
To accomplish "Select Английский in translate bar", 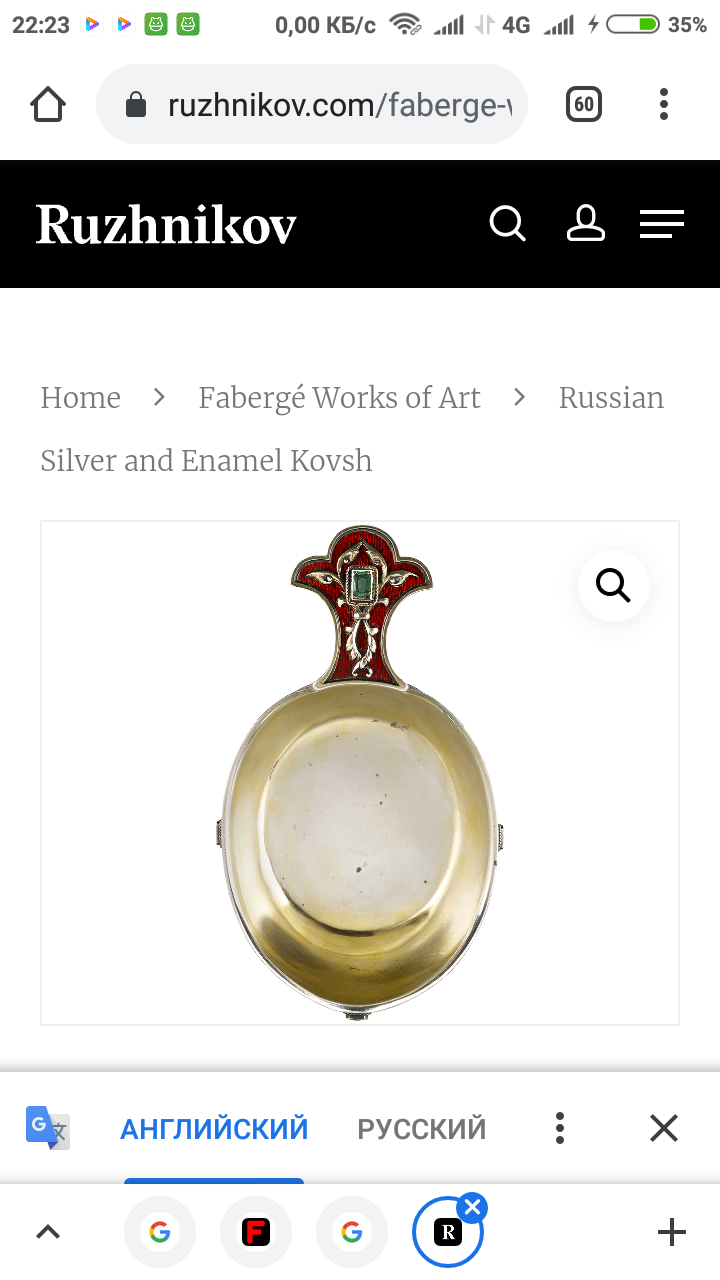I will coord(214,1129).
